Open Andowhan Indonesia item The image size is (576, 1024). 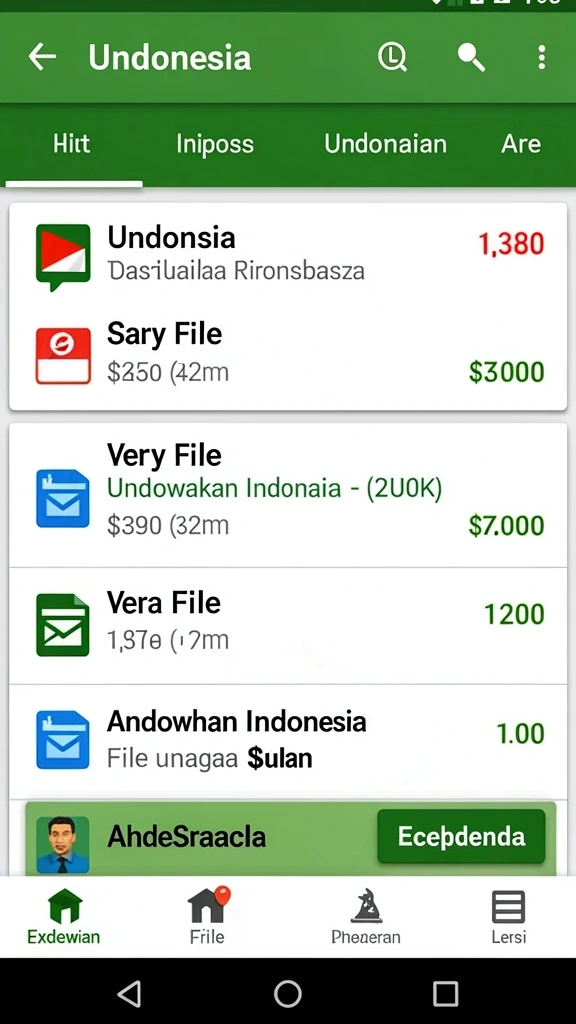[288, 741]
